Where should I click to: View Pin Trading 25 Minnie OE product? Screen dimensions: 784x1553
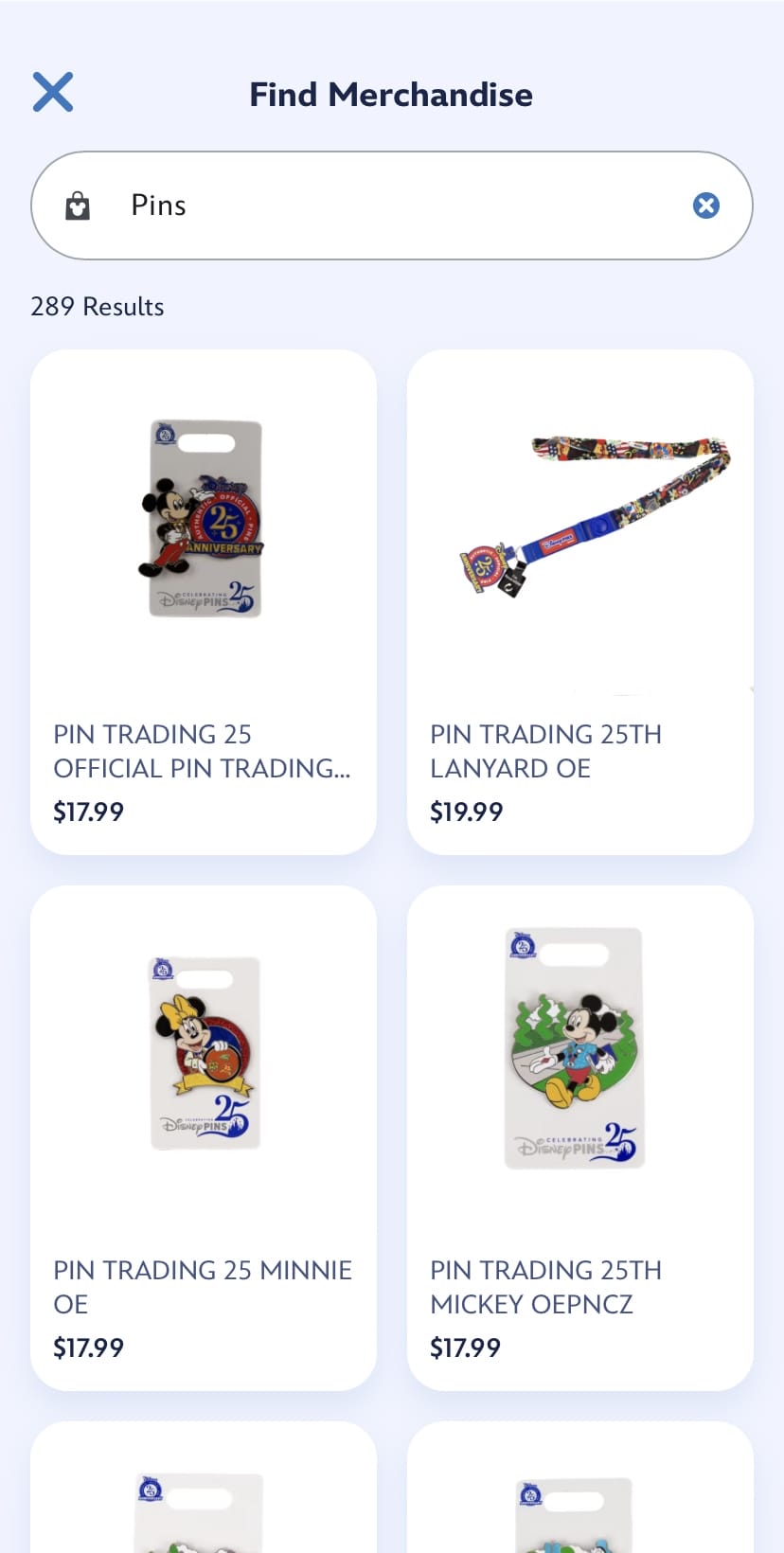point(204,1136)
